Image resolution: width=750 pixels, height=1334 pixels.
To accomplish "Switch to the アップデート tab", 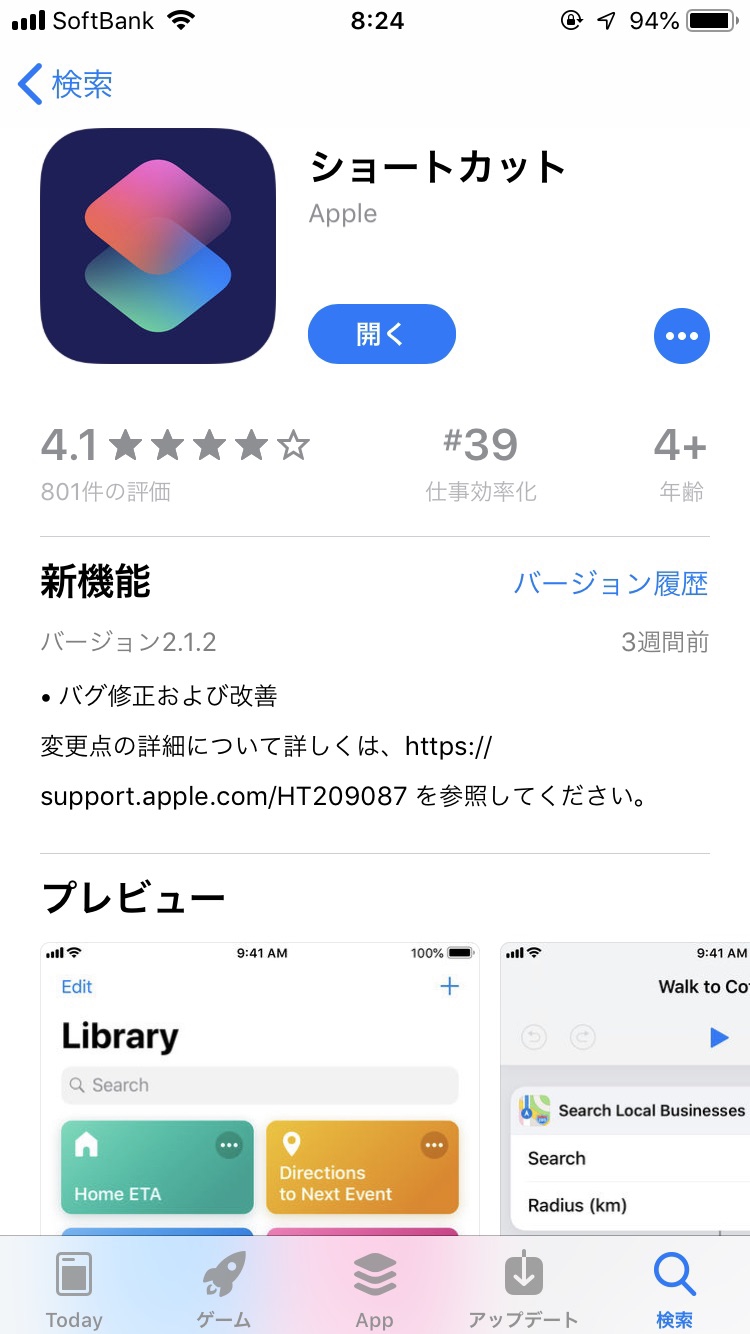I will click(523, 1290).
